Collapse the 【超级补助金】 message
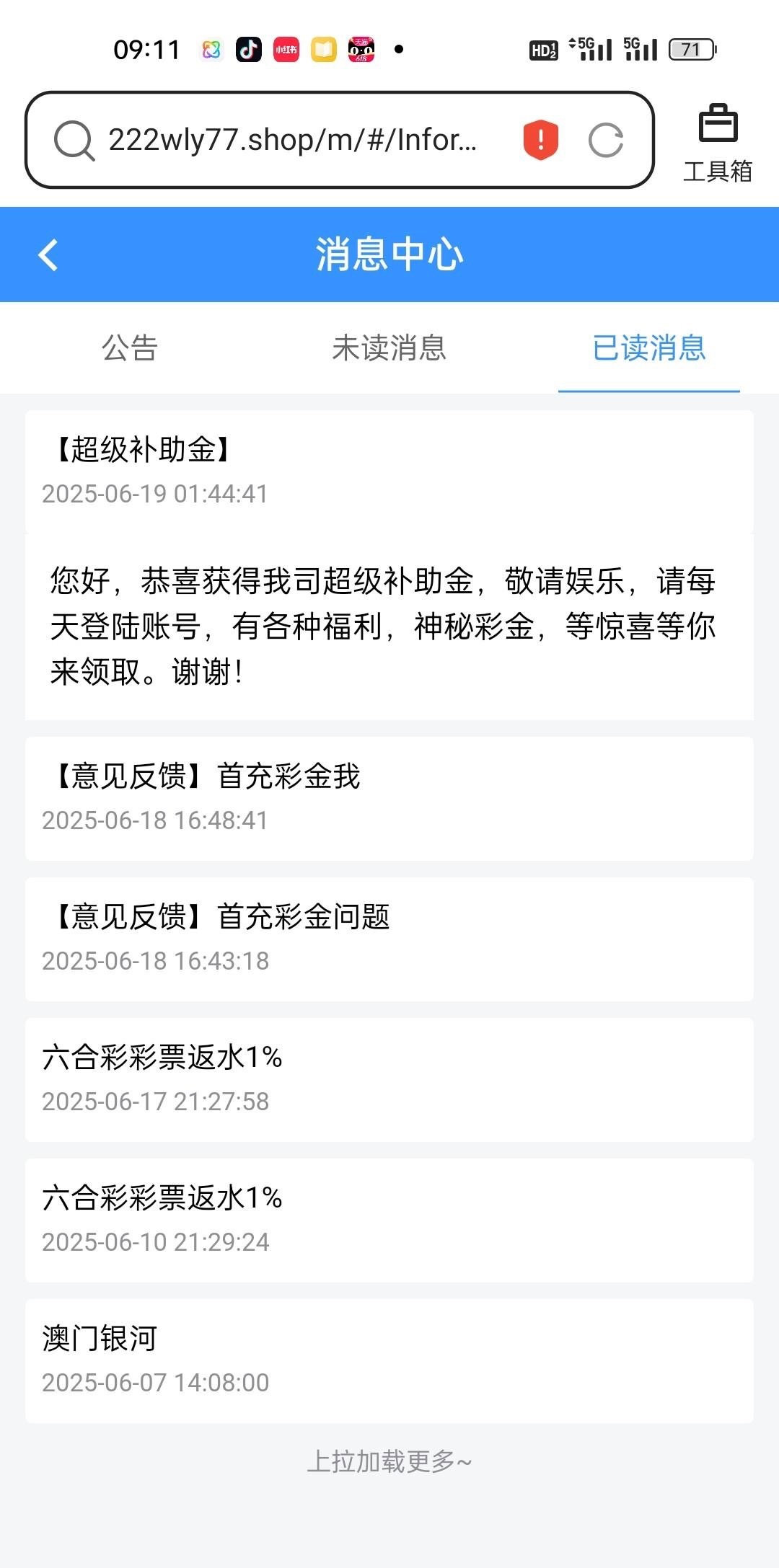 [389, 471]
